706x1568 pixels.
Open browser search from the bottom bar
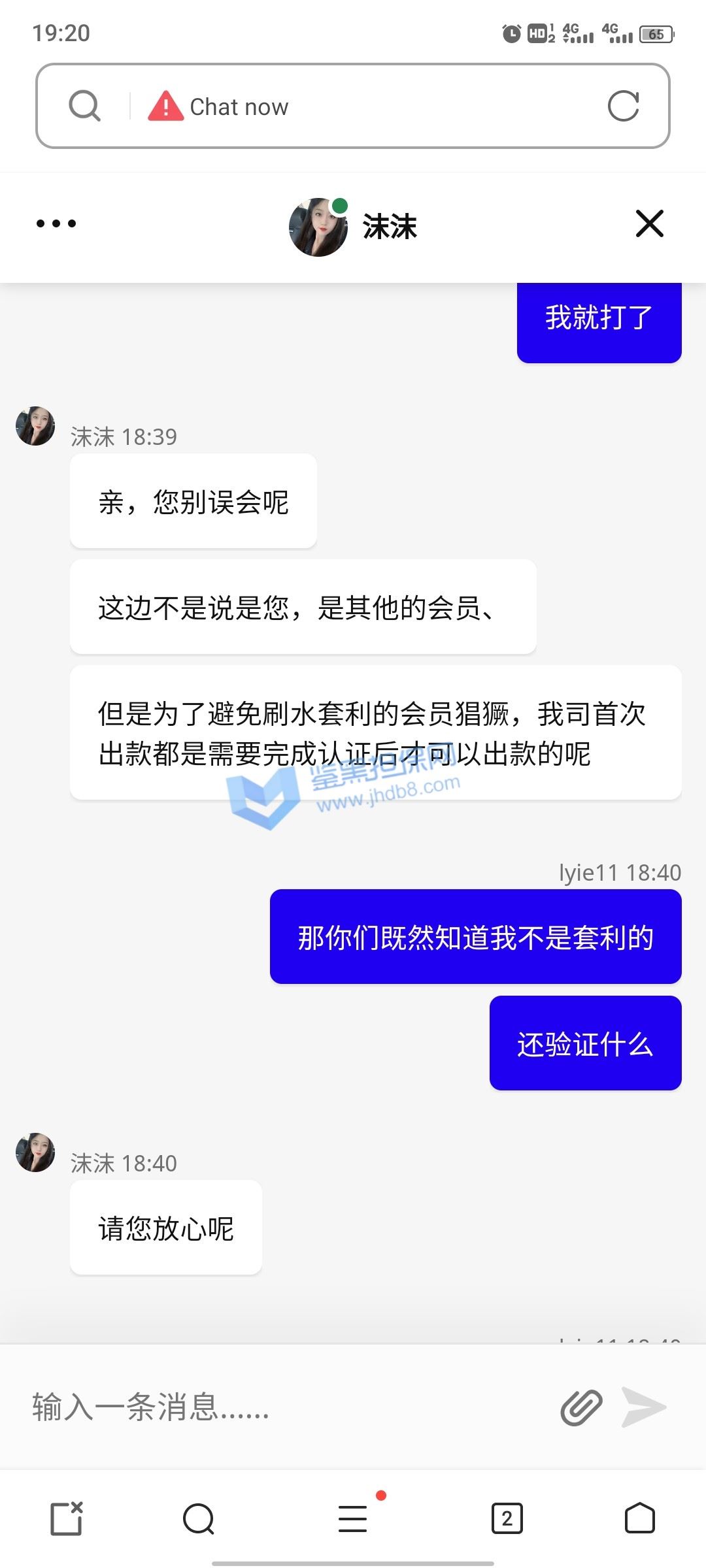point(199,1518)
